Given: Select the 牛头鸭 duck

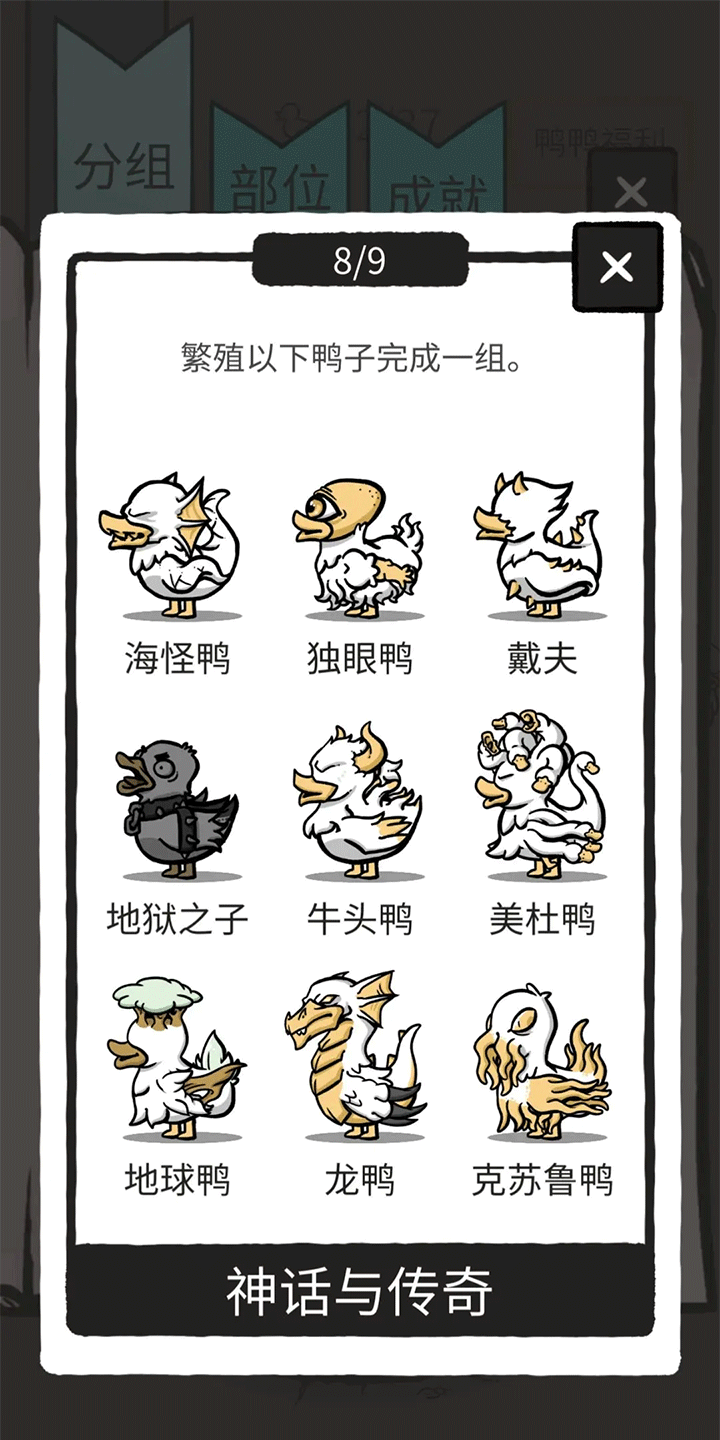Looking at the screenshot, I should 359,810.
